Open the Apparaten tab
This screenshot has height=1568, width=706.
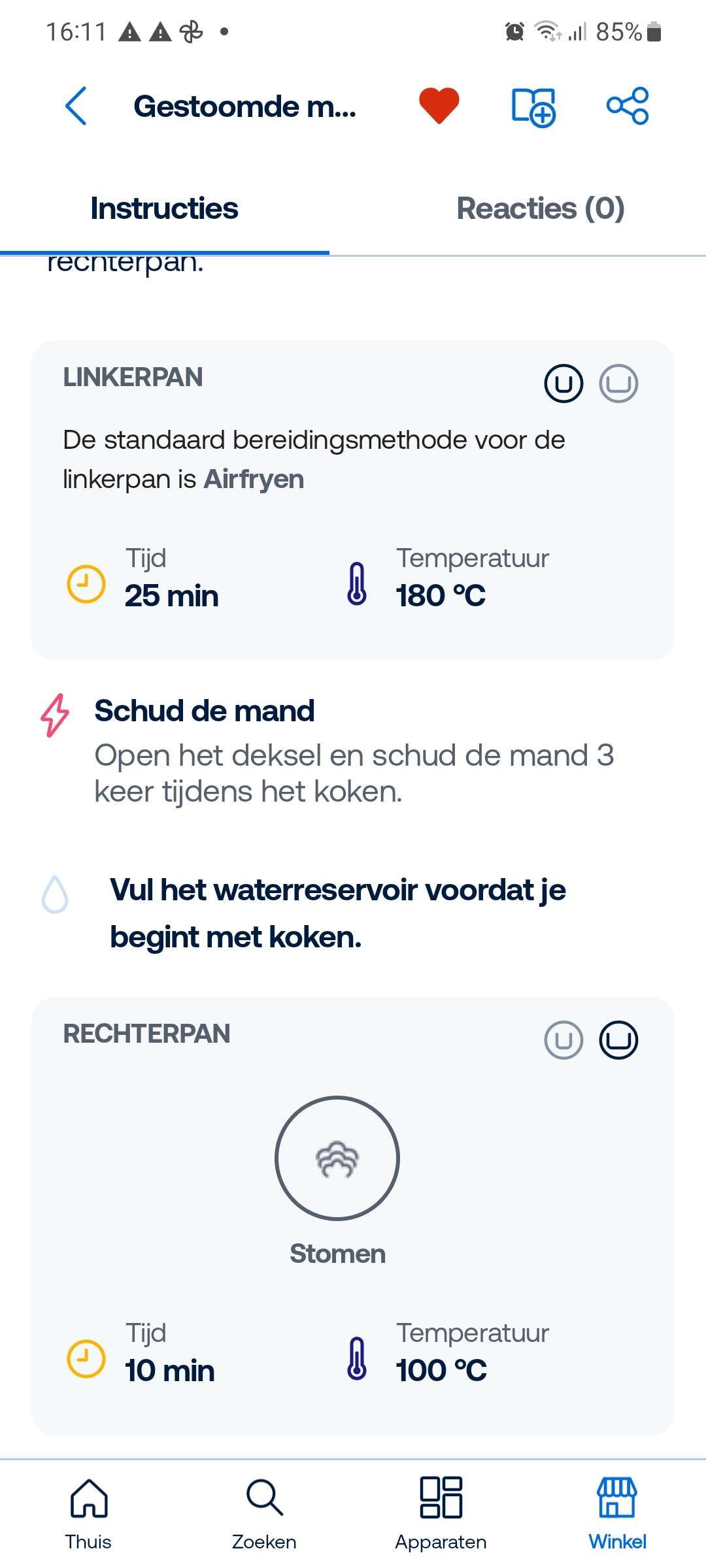(441, 1513)
